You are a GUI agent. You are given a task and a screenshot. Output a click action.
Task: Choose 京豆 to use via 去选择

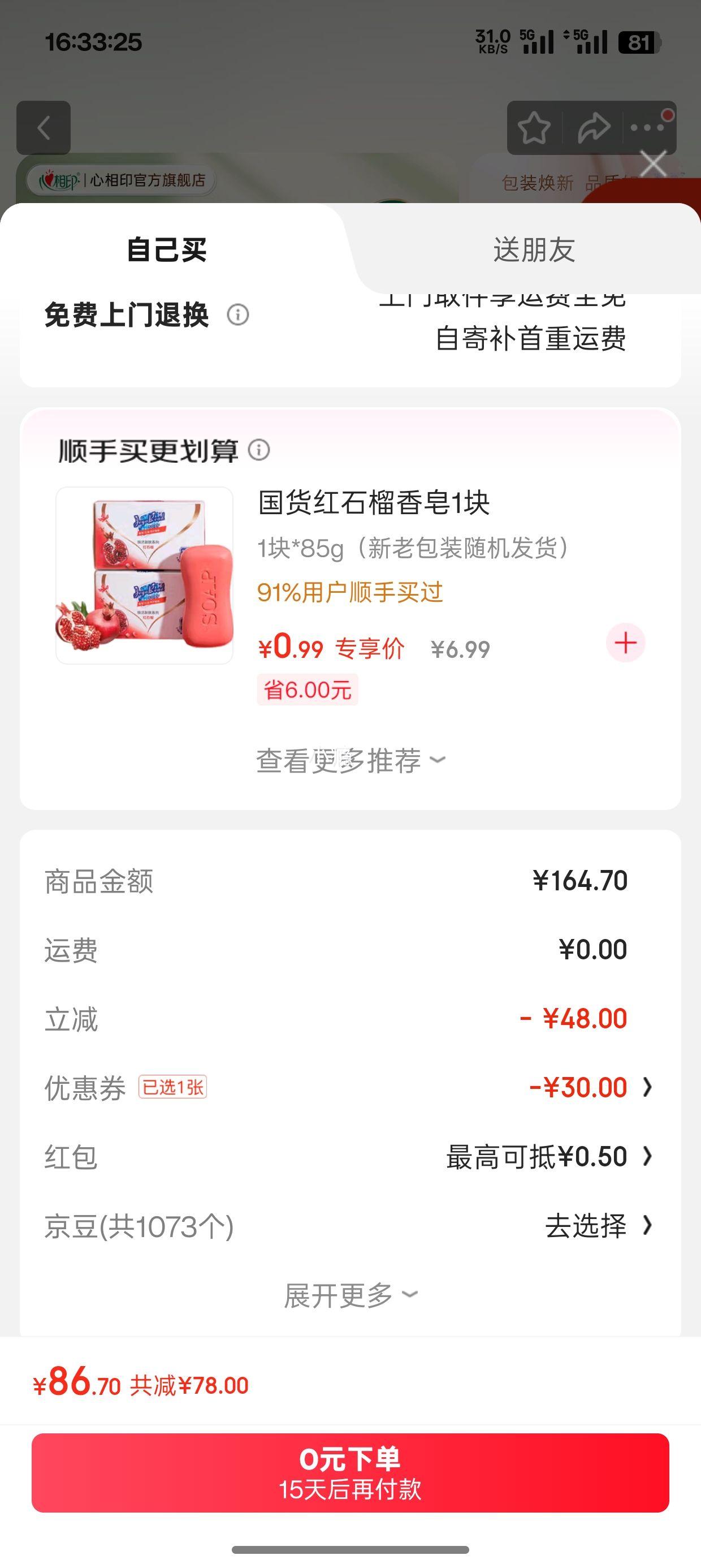click(596, 1225)
